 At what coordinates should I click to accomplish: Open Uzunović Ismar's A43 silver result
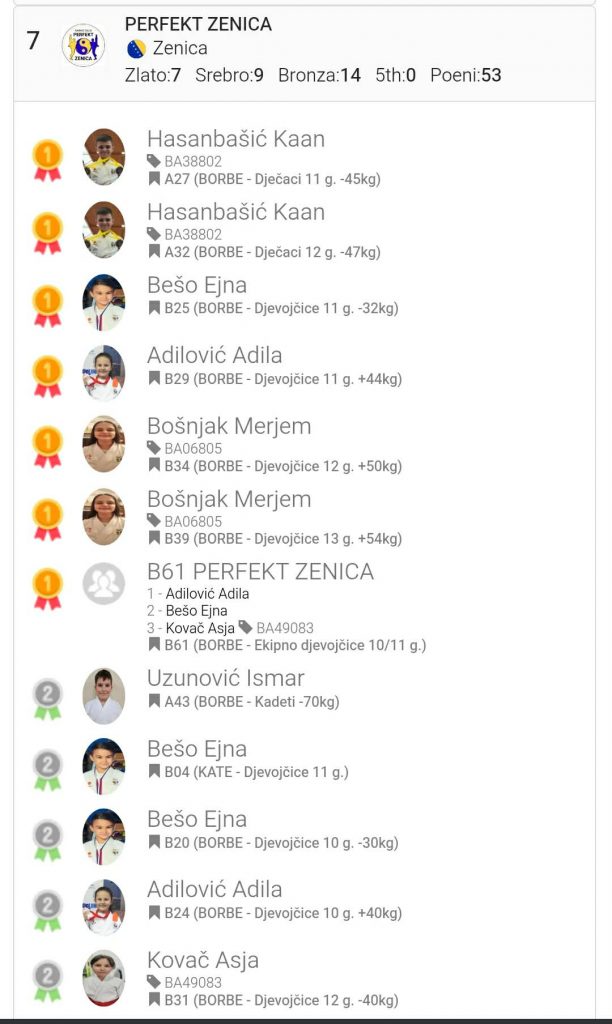[x=304, y=695]
